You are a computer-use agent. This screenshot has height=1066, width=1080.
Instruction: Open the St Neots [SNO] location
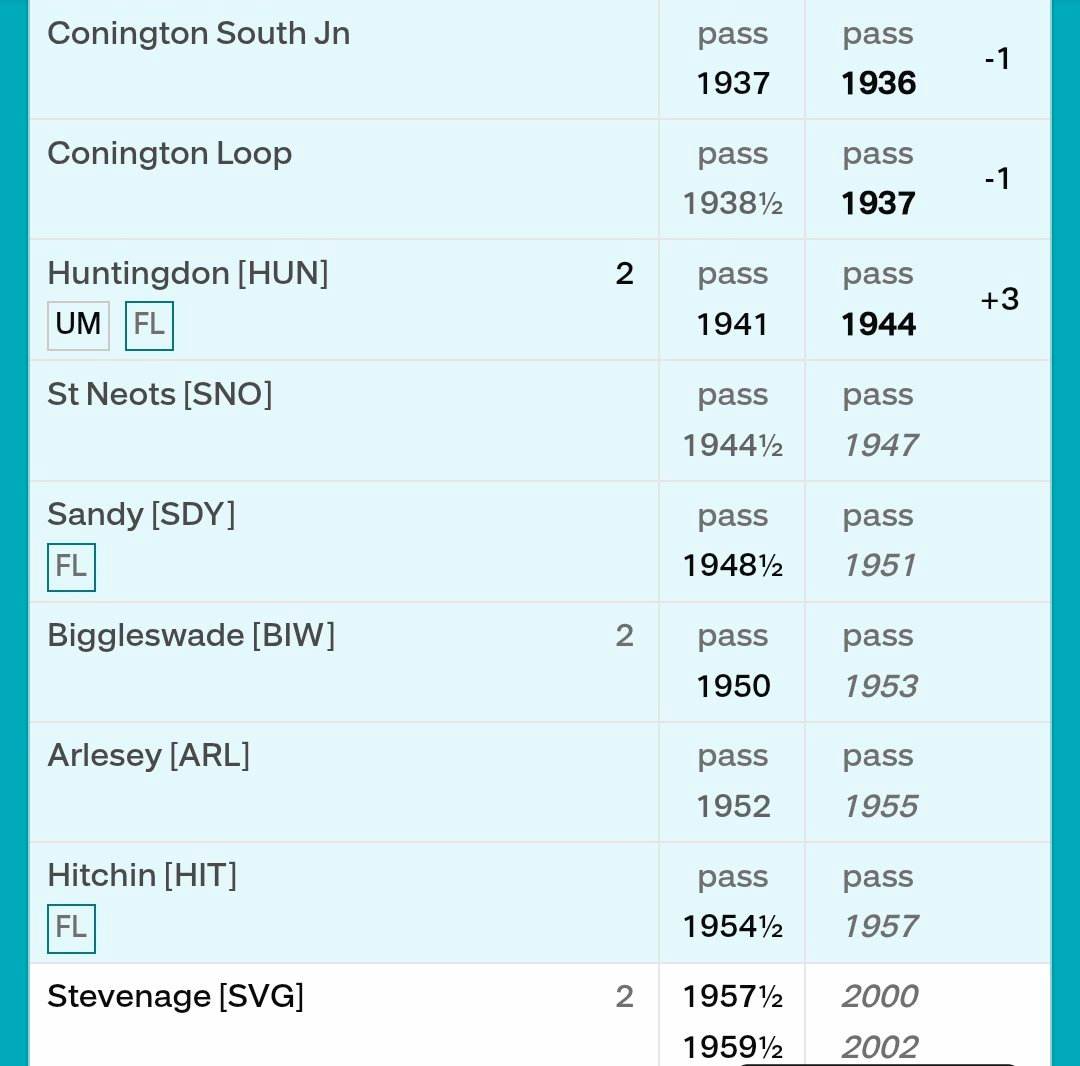point(159,394)
